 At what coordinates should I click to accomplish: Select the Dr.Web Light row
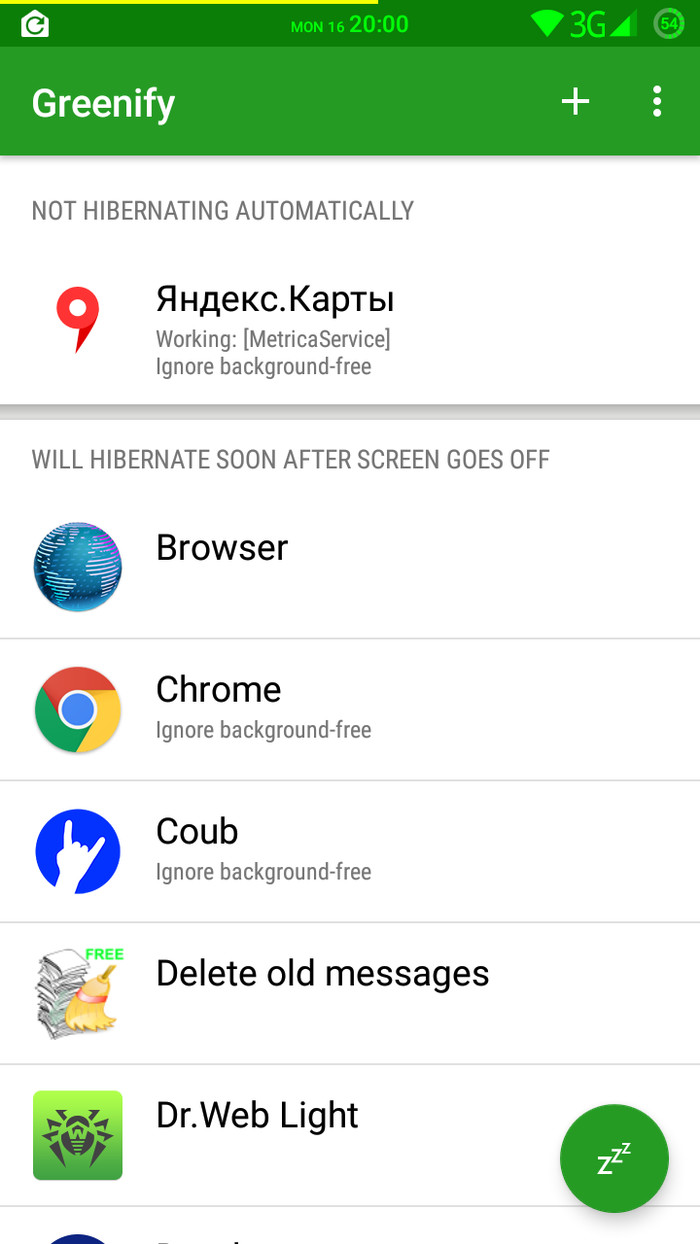click(x=300, y=1135)
